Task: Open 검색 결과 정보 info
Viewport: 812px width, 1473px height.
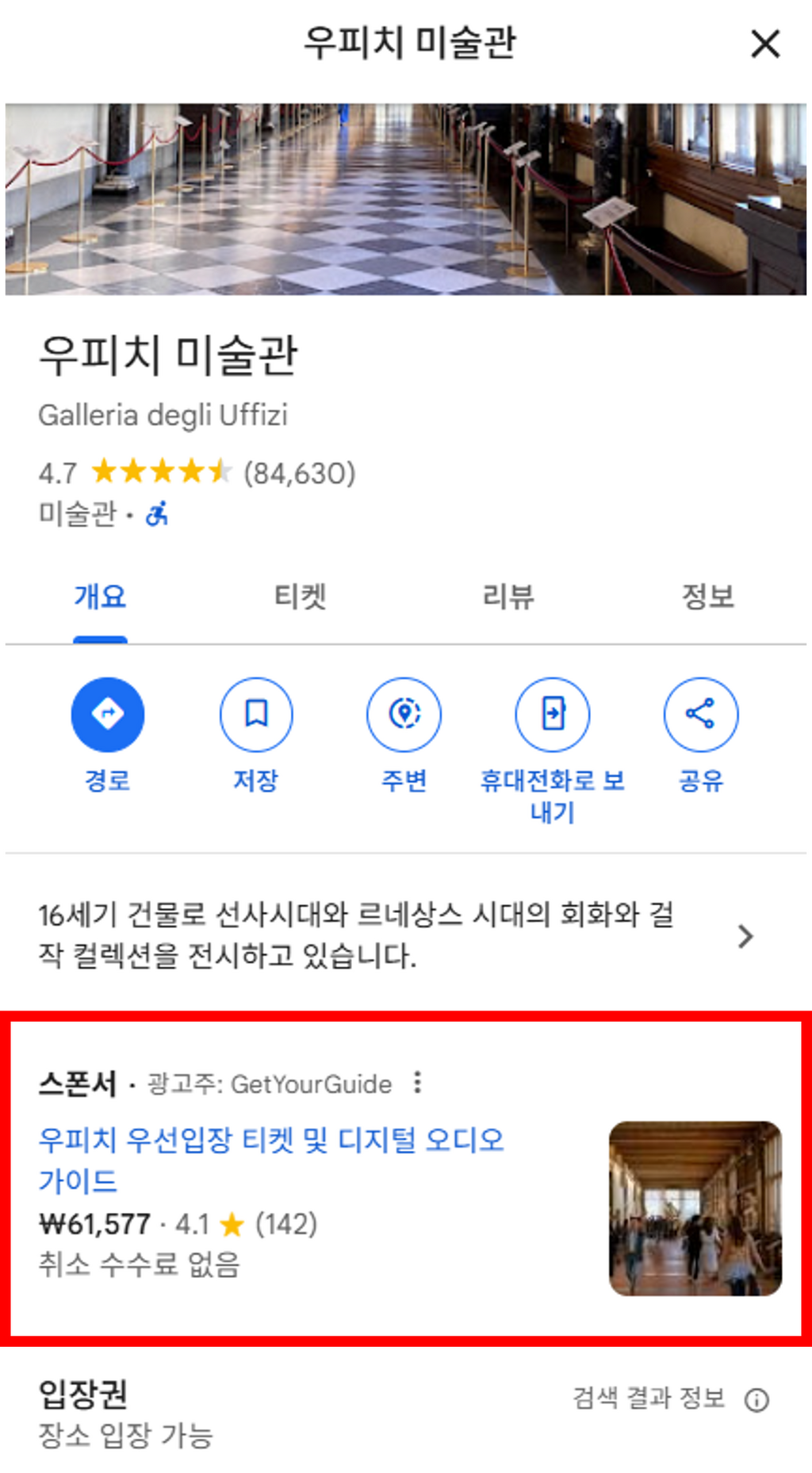Action: pos(756,1400)
